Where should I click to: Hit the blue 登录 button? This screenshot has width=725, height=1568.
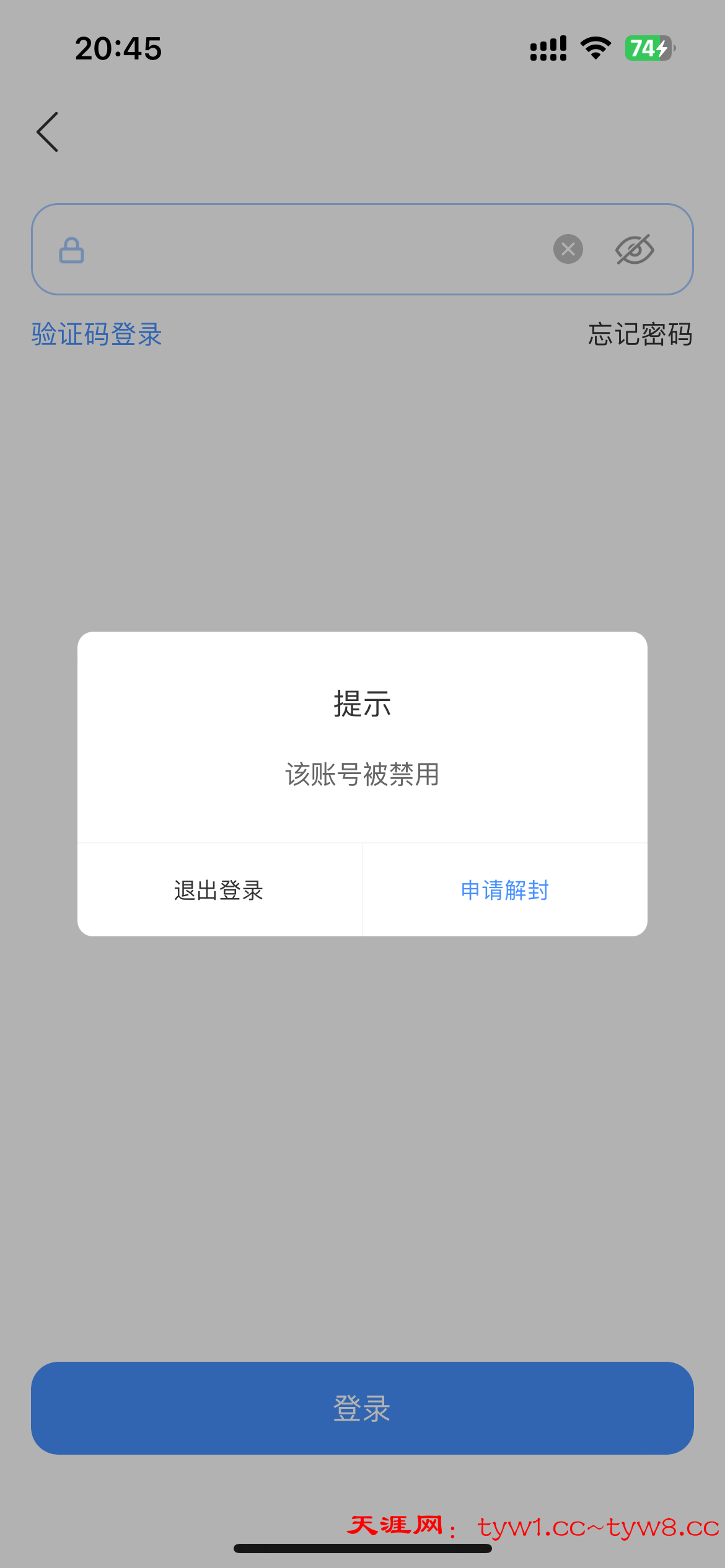click(x=362, y=1408)
